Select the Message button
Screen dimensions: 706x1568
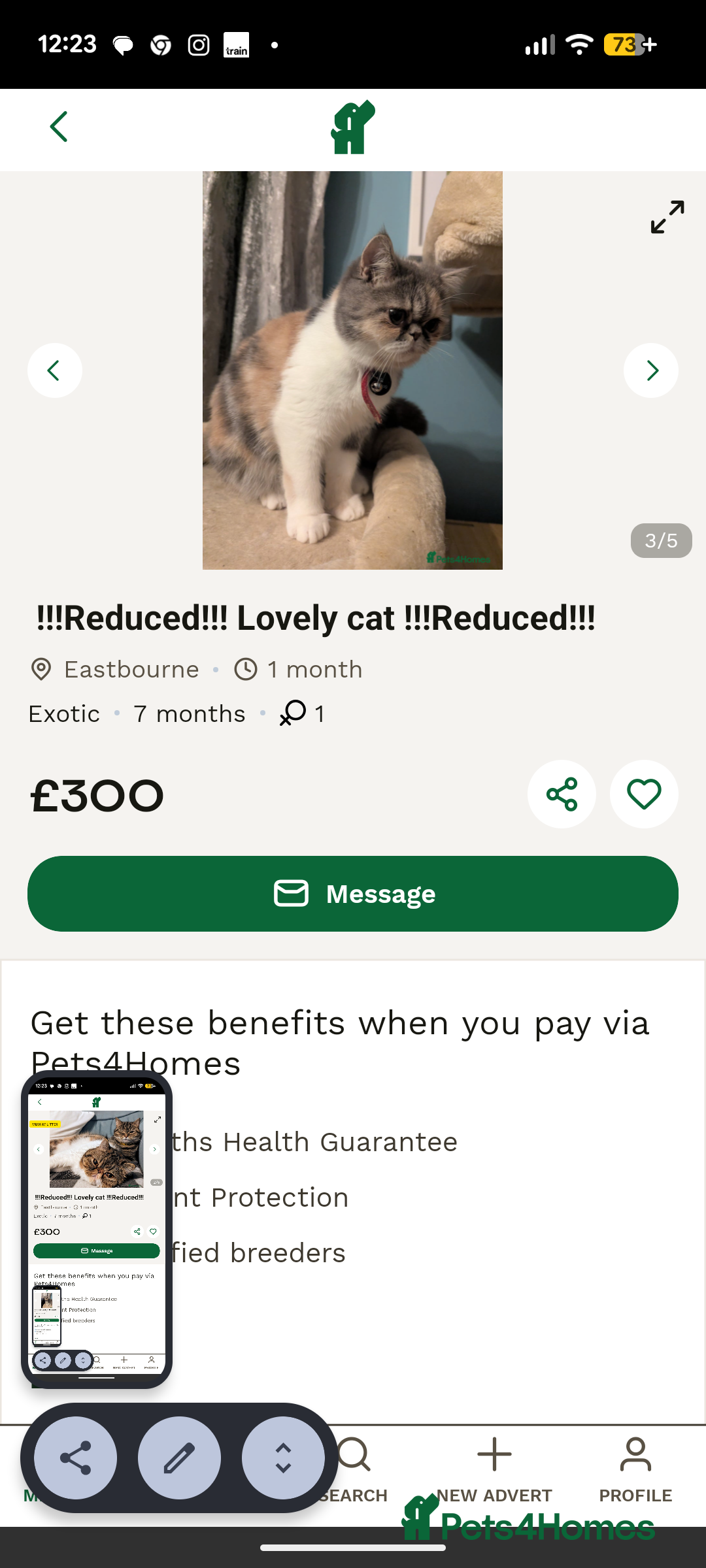[353, 893]
